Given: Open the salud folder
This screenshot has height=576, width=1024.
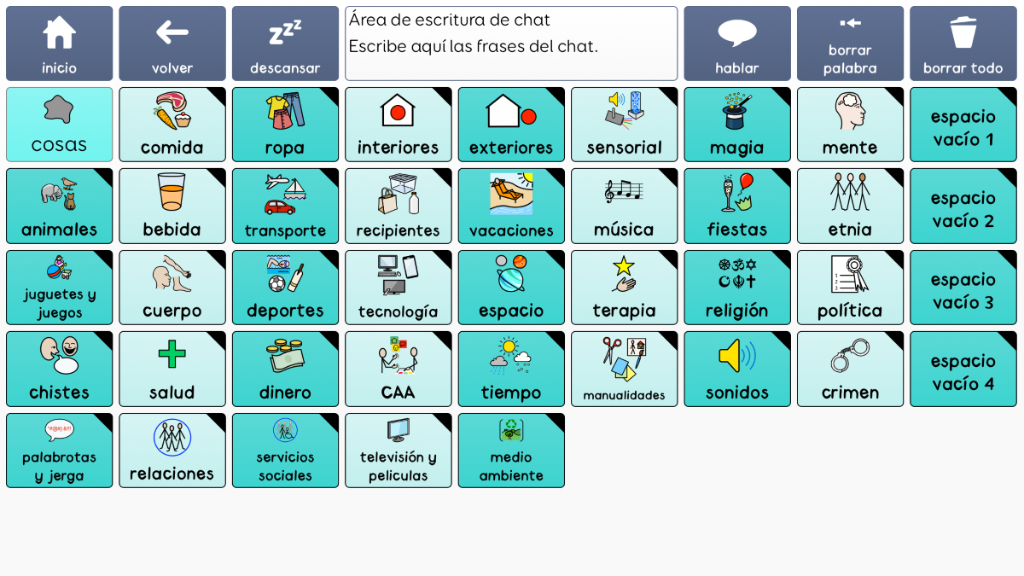Looking at the screenshot, I should pyautogui.click(x=172, y=369).
